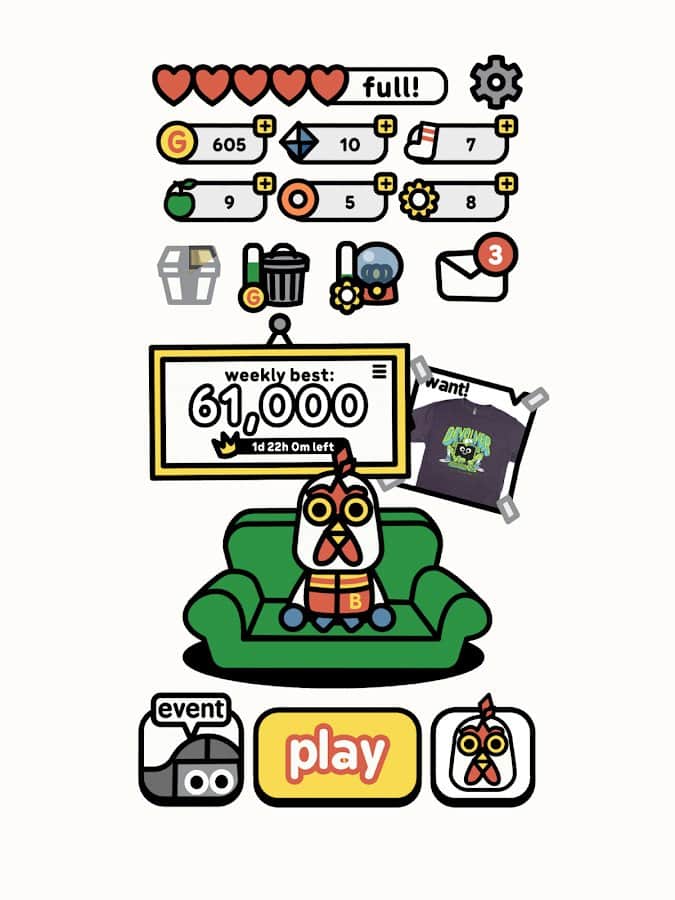Add more socks
Image resolution: width=675 pixels, height=900 pixels.
[x=507, y=127]
